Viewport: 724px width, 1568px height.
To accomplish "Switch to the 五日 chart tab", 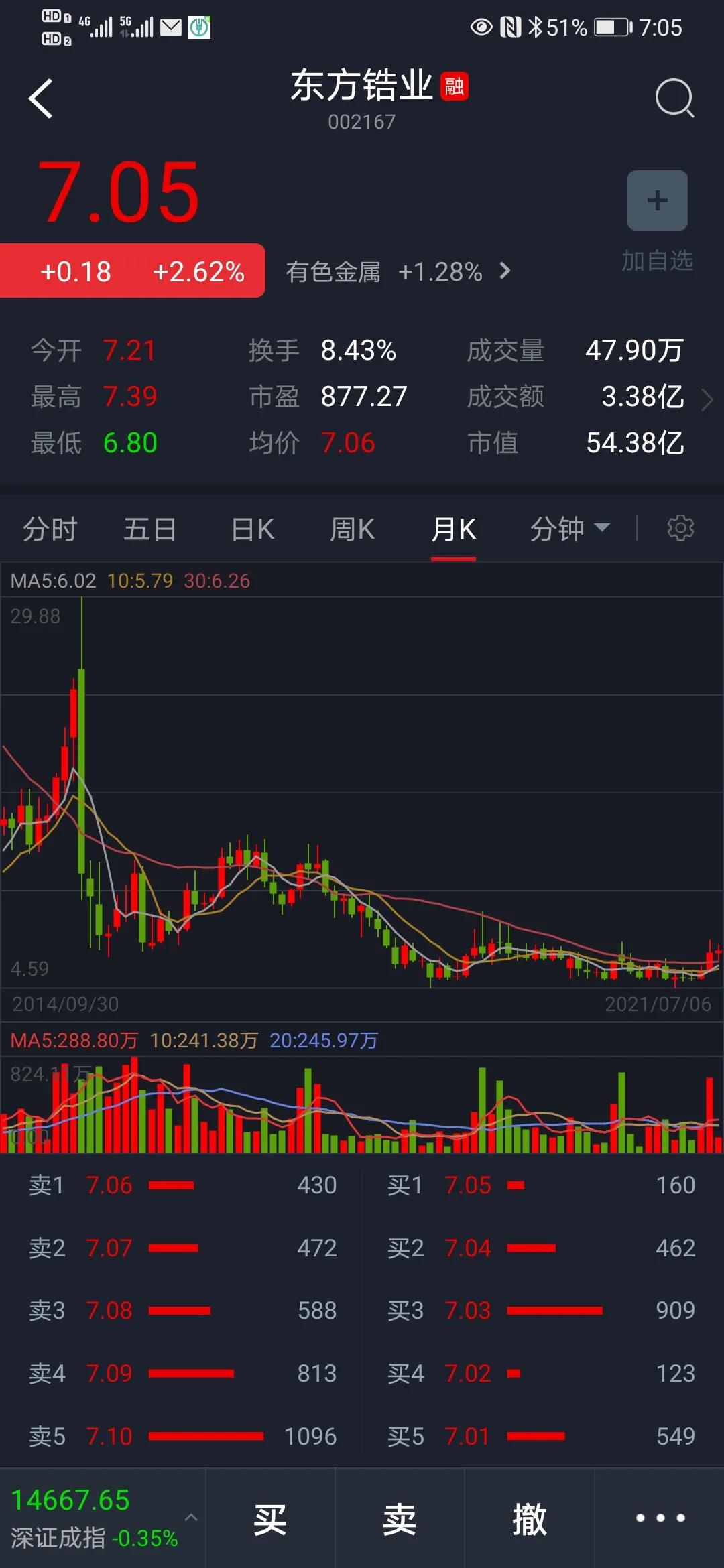I will click(149, 529).
